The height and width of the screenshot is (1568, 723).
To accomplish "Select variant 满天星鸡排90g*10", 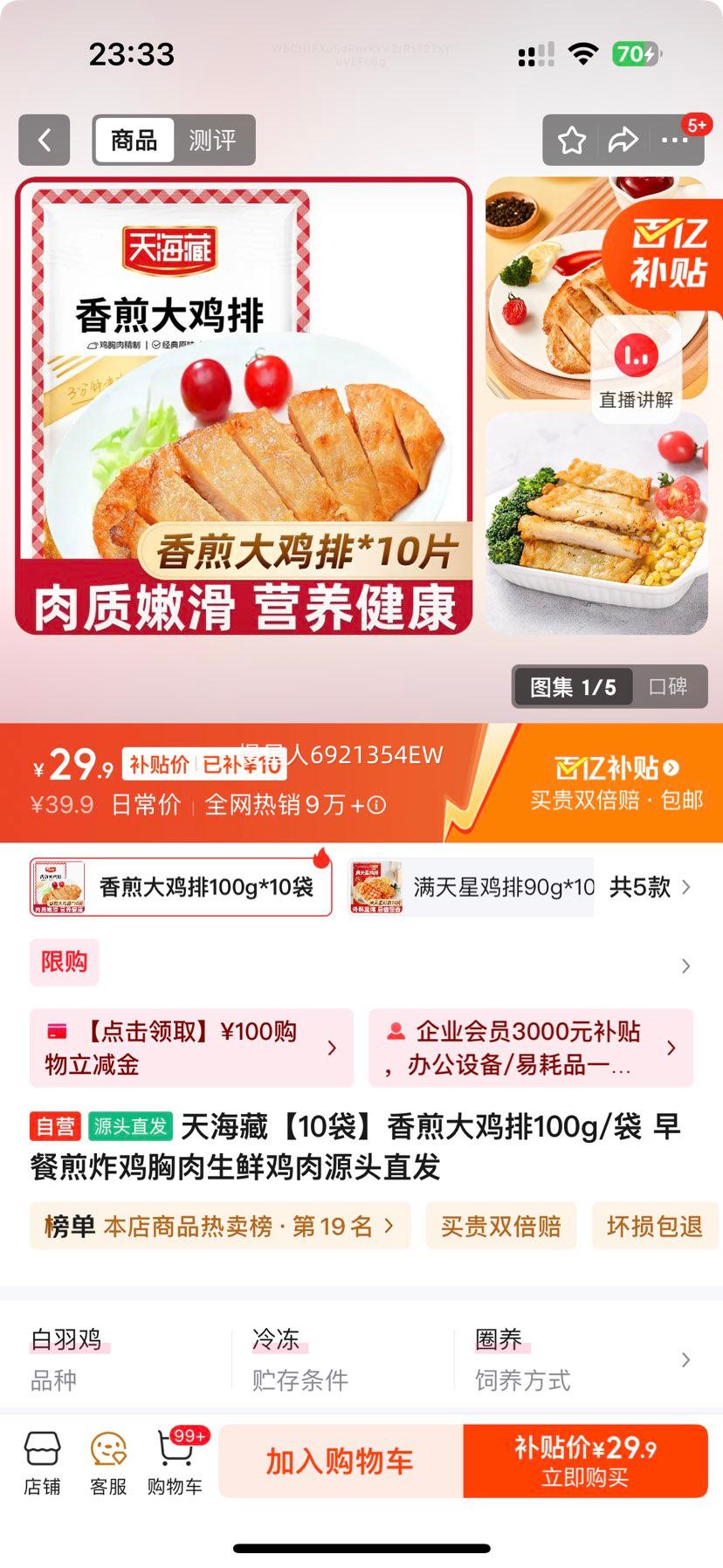I will coord(472,885).
